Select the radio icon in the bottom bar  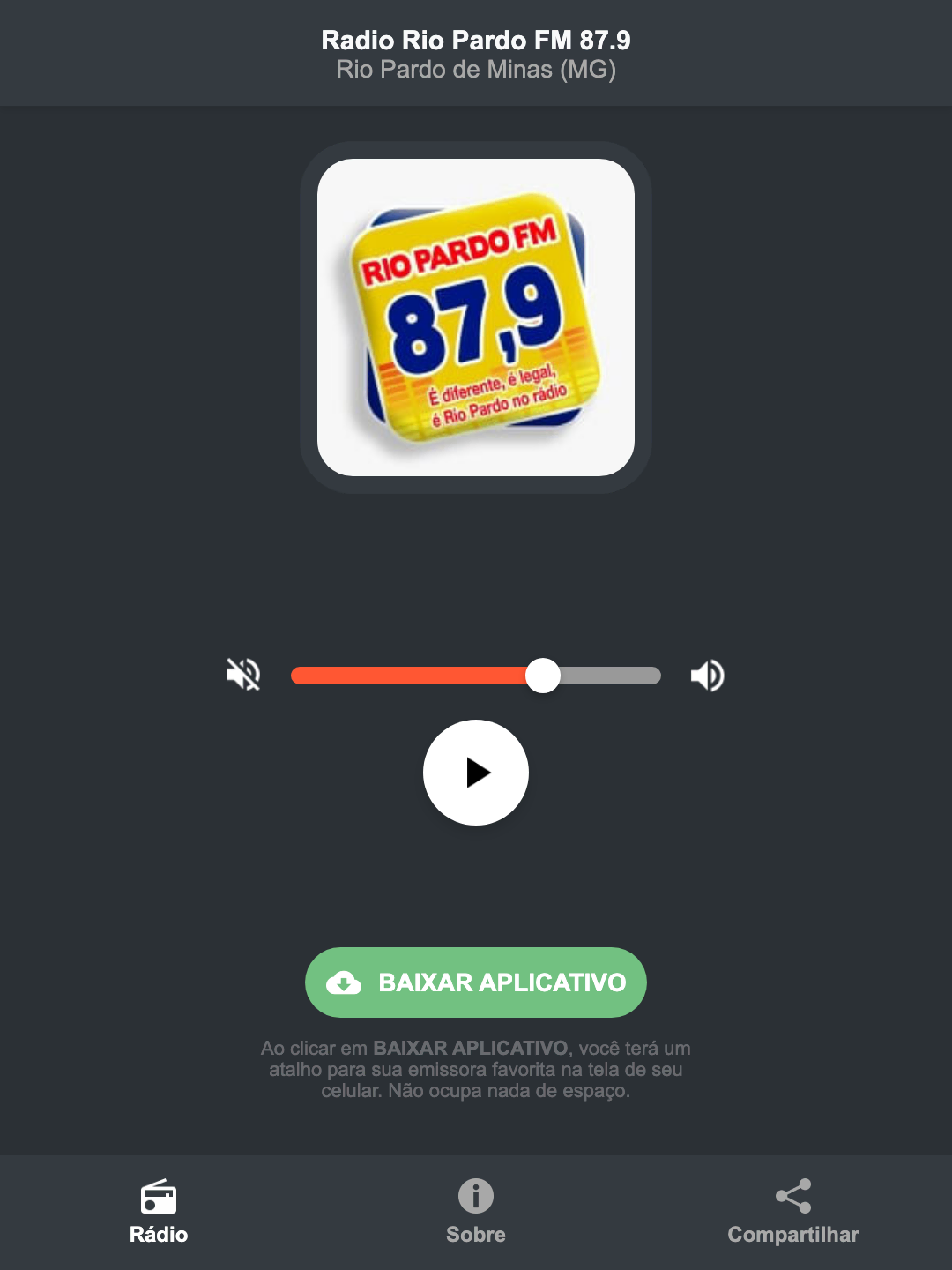[160, 1198]
